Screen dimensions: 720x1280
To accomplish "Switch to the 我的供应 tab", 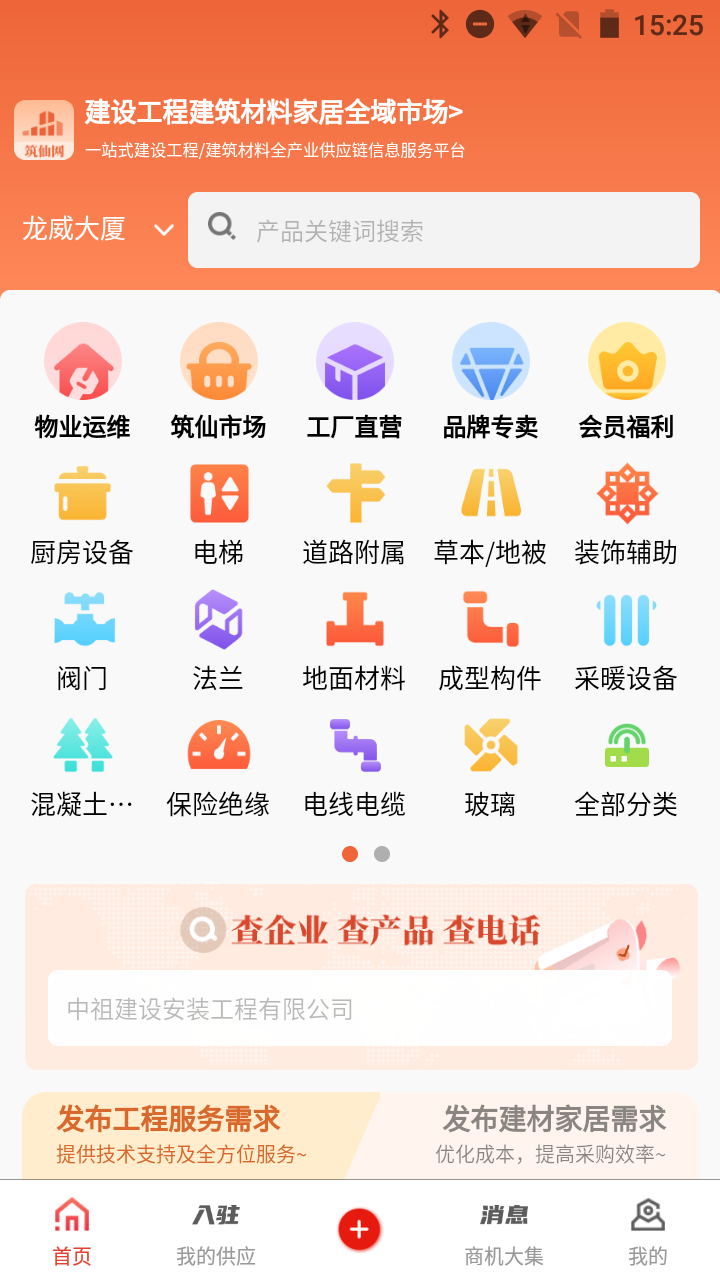I will [x=216, y=1232].
